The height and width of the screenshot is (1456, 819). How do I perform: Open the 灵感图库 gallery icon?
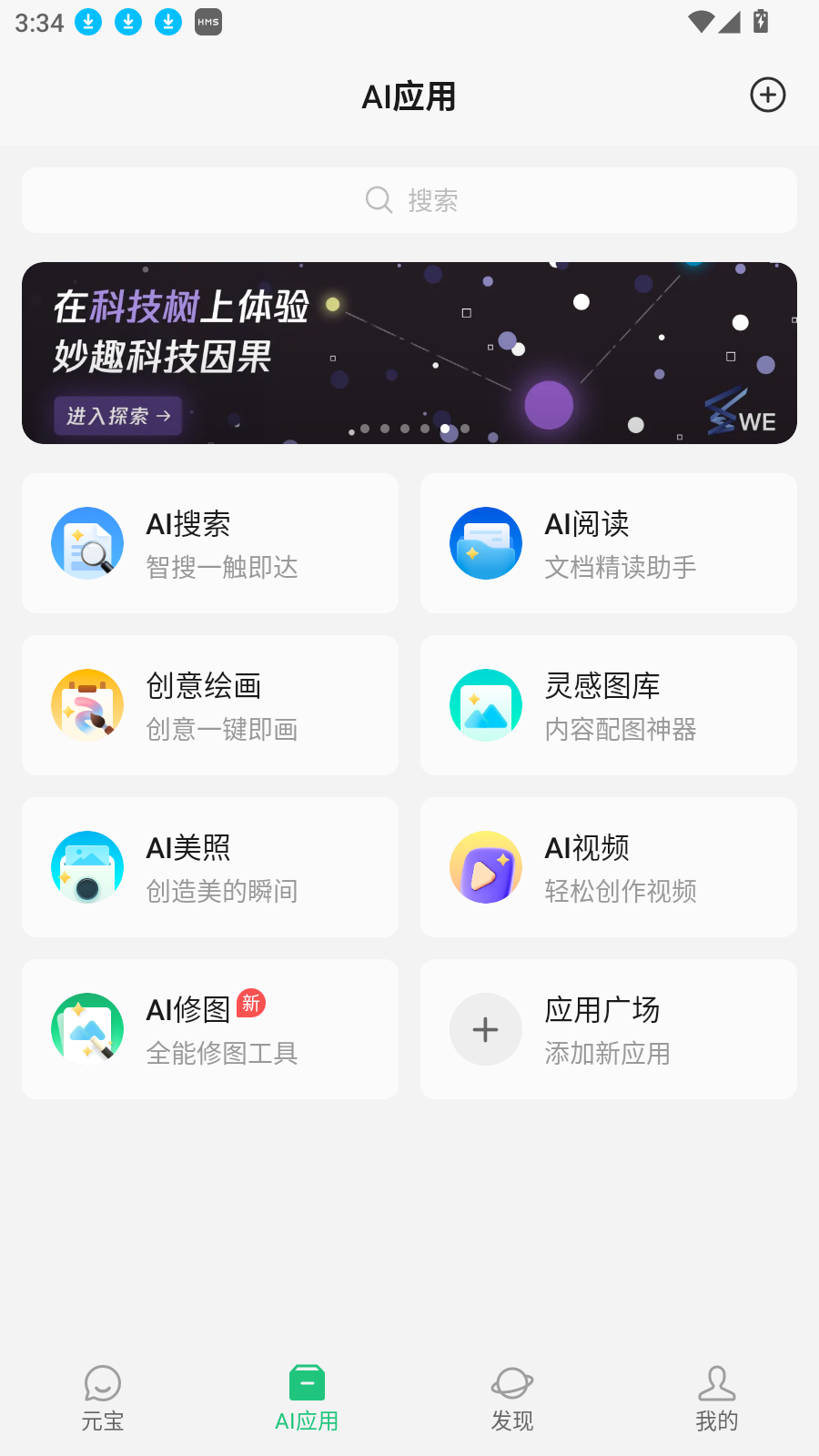(485, 705)
